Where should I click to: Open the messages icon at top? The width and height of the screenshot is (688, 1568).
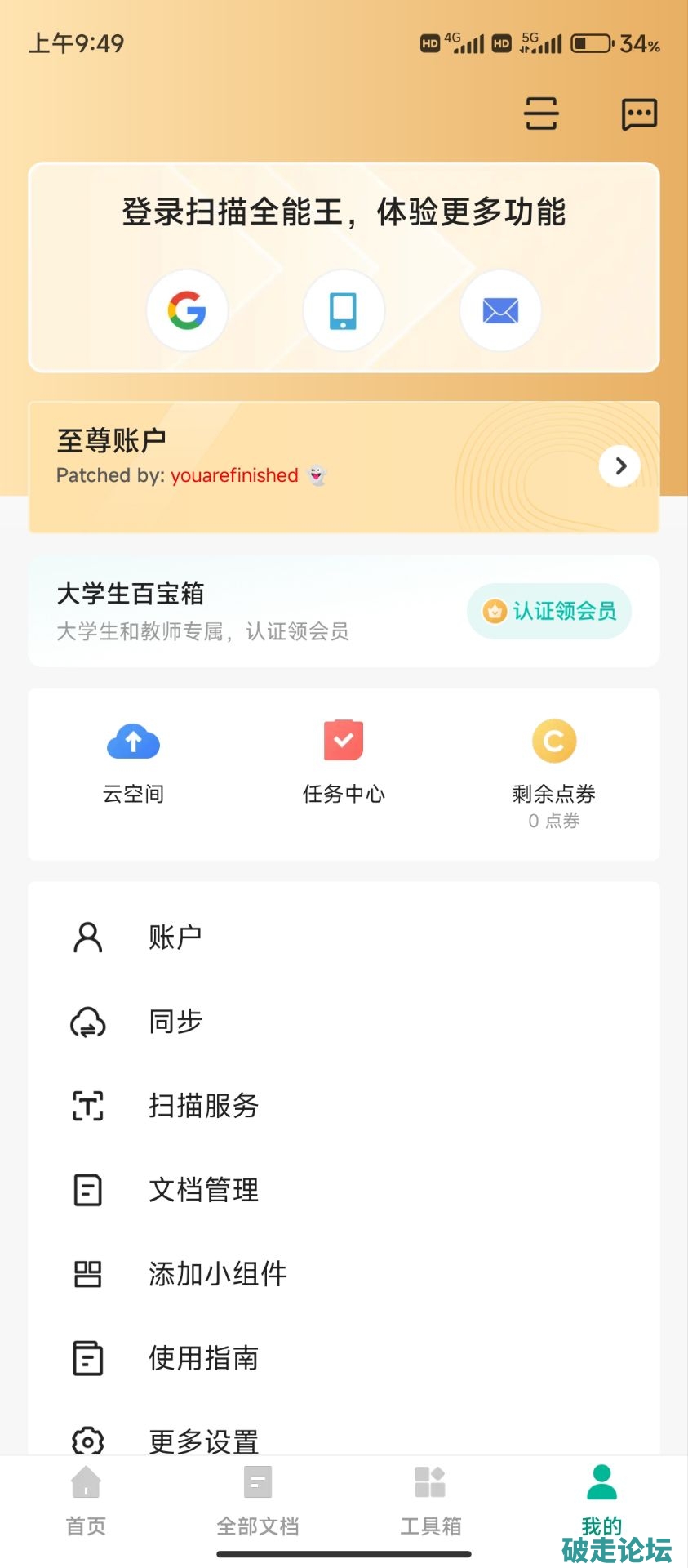(x=639, y=114)
